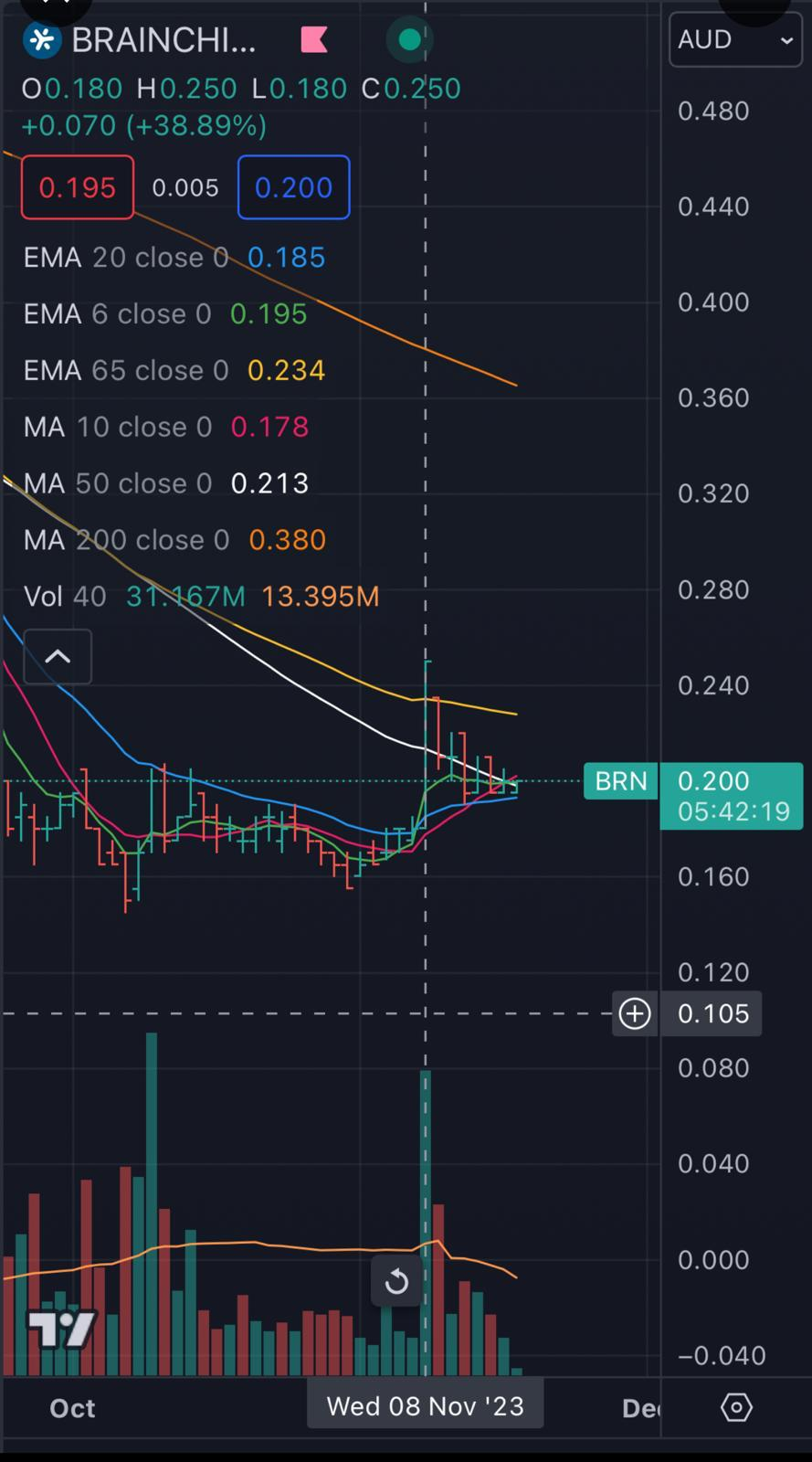Open the Vol 40 indicator settings

(64, 597)
